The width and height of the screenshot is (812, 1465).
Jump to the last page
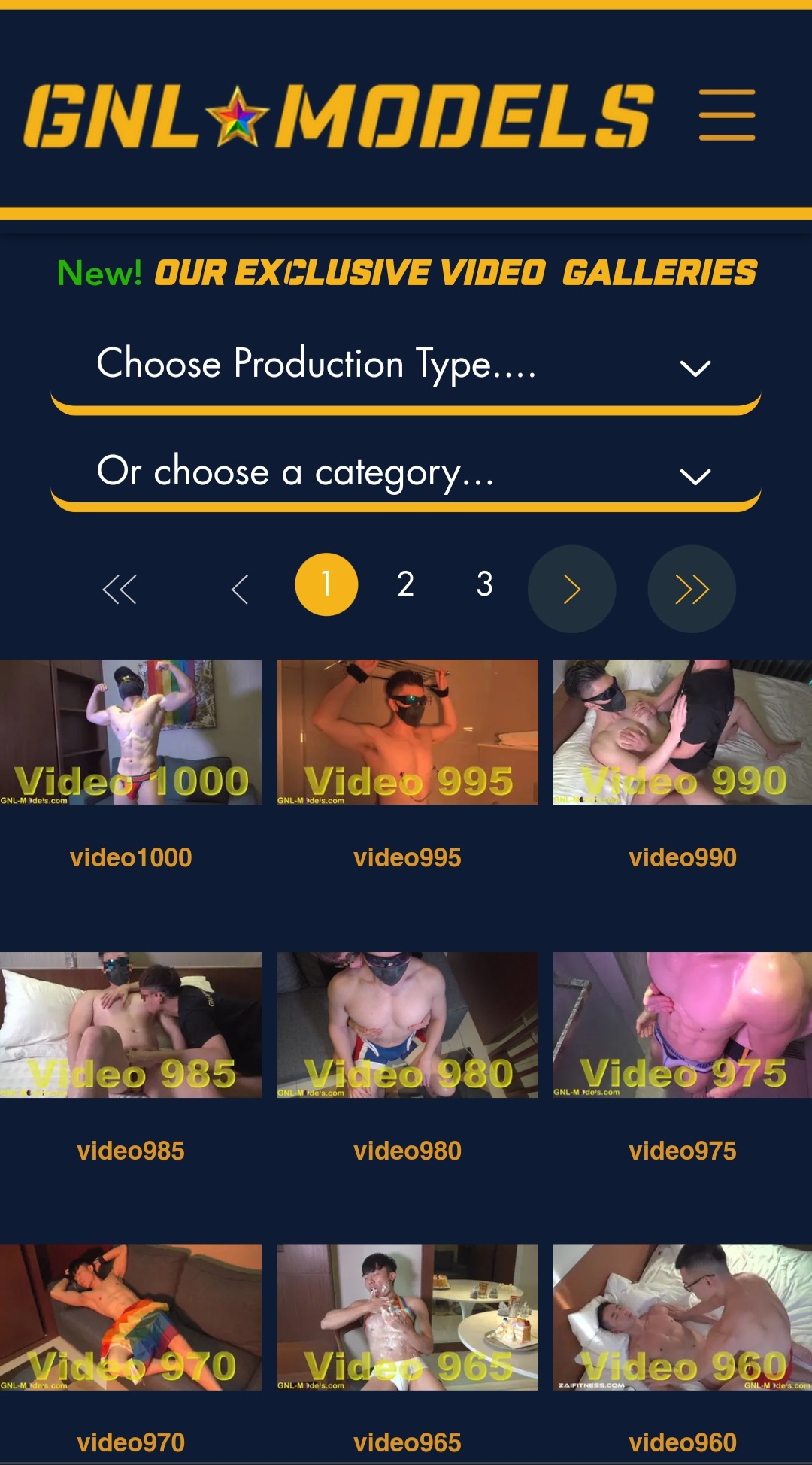point(692,589)
